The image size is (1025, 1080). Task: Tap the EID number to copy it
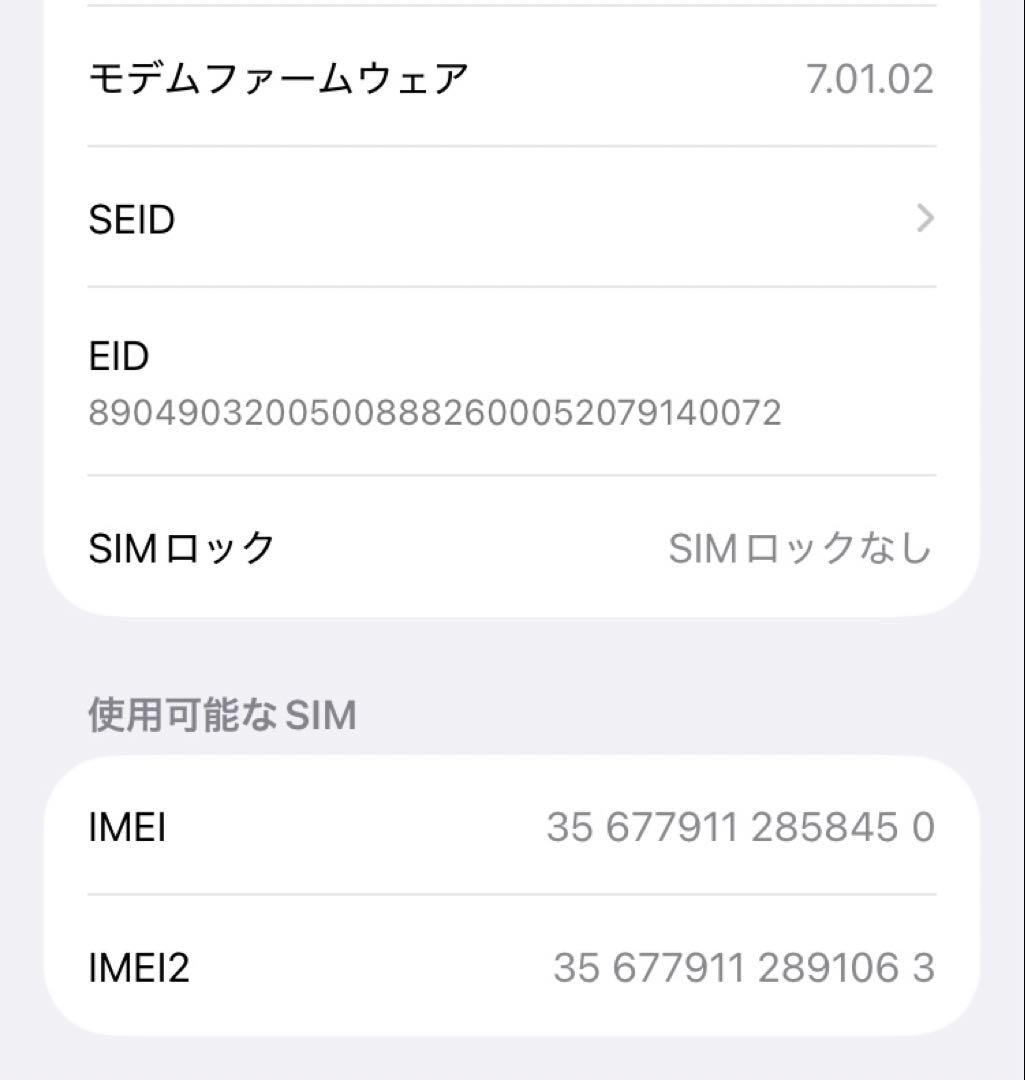point(437,413)
